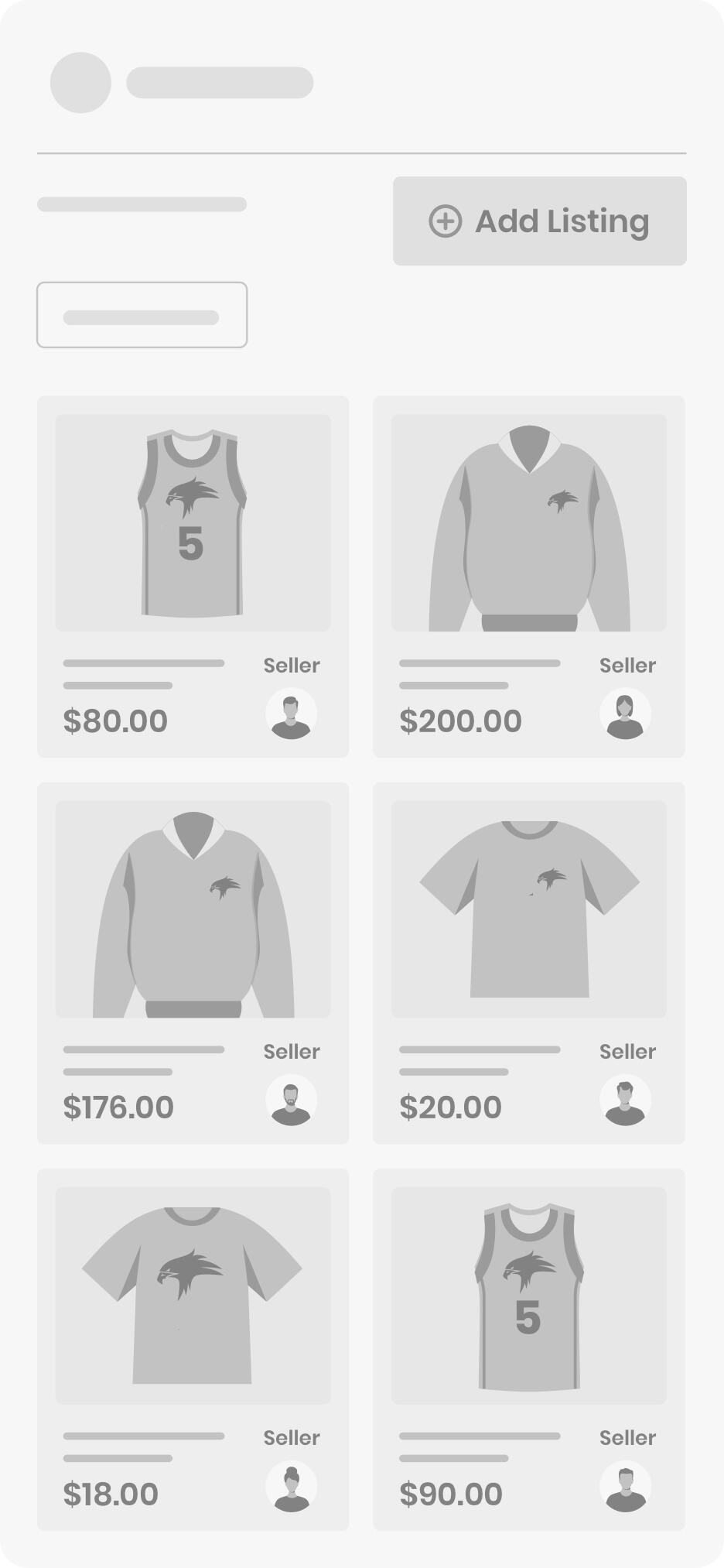View the $20.00 t-shirt listing

click(528, 909)
